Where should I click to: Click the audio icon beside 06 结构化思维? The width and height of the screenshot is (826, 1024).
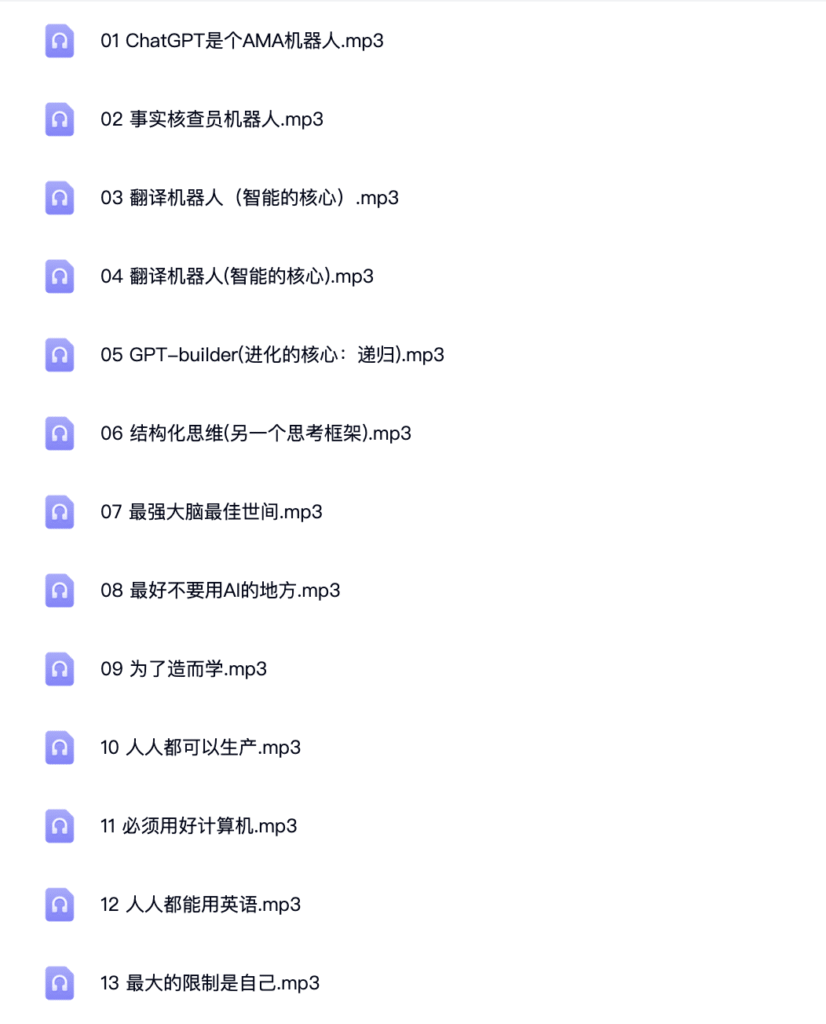pyautogui.click(x=59, y=433)
